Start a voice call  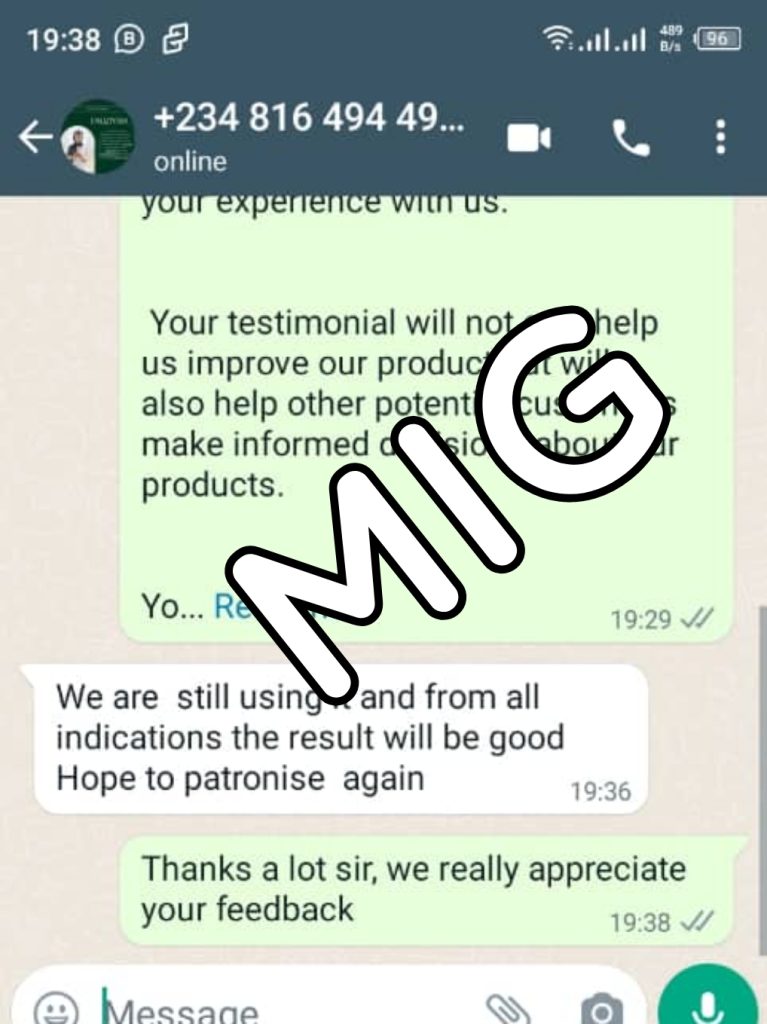click(630, 139)
